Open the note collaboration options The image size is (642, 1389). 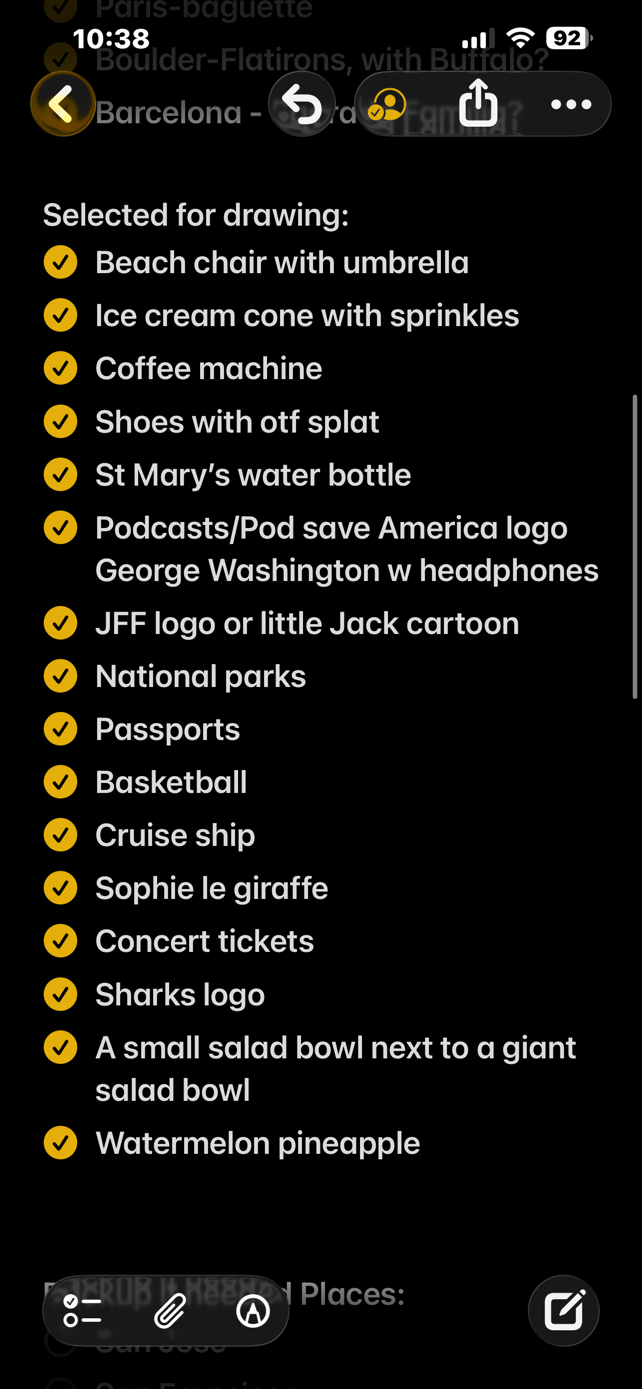[x=387, y=103]
